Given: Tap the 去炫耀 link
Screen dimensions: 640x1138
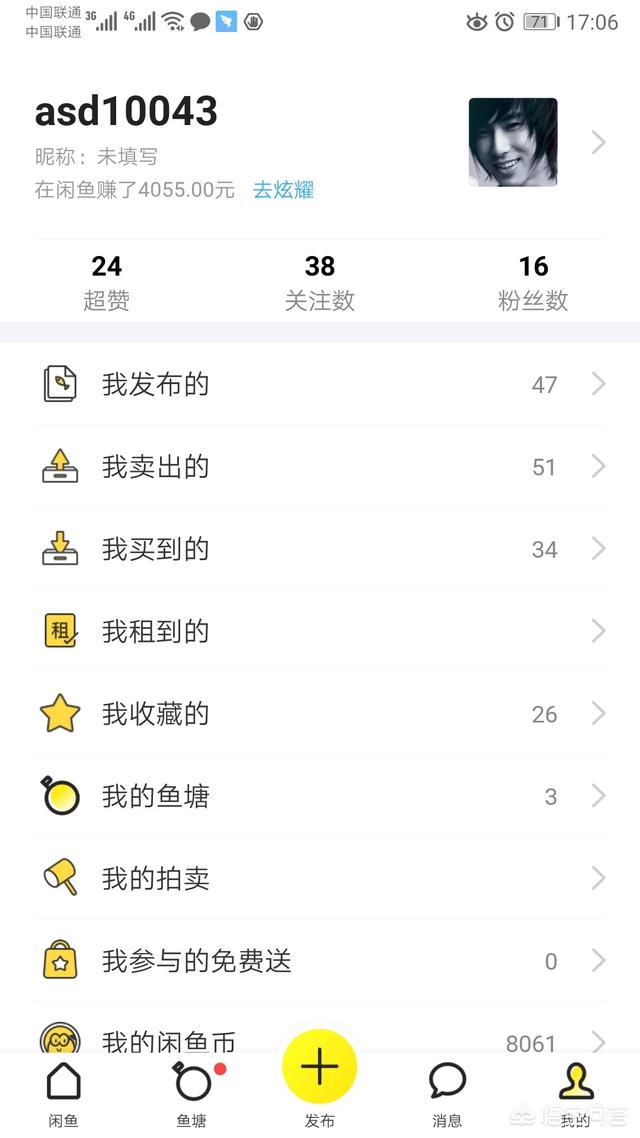Looking at the screenshot, I should coord(283,190).
